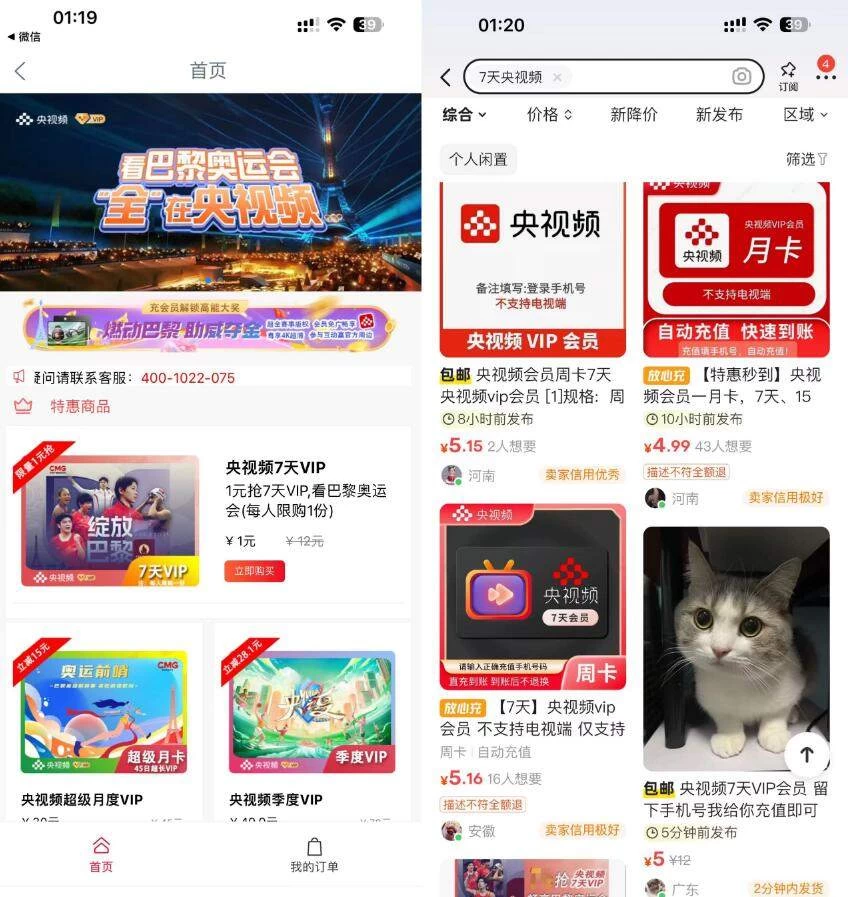848x897 pixels.
Task: Clear the 7天央视频 search keyword chip
Action: [x=557, y=77]
